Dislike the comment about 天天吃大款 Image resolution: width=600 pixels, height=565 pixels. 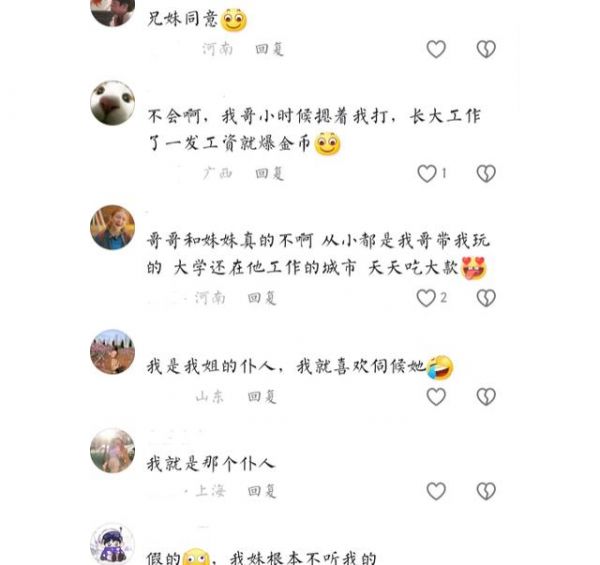tap(486, 298)
